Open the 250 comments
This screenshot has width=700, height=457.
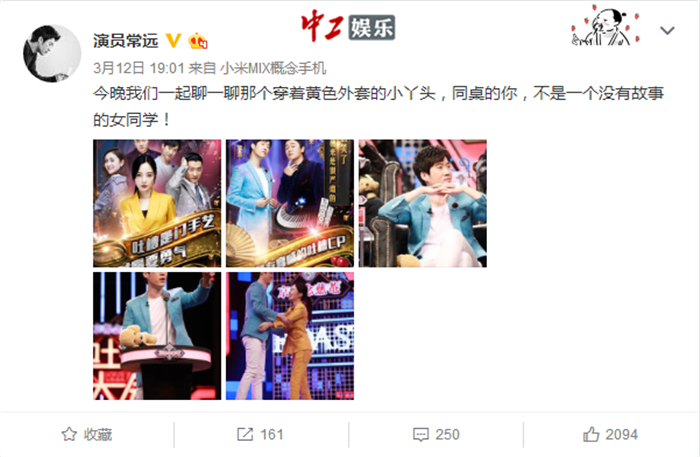point(436,434)
